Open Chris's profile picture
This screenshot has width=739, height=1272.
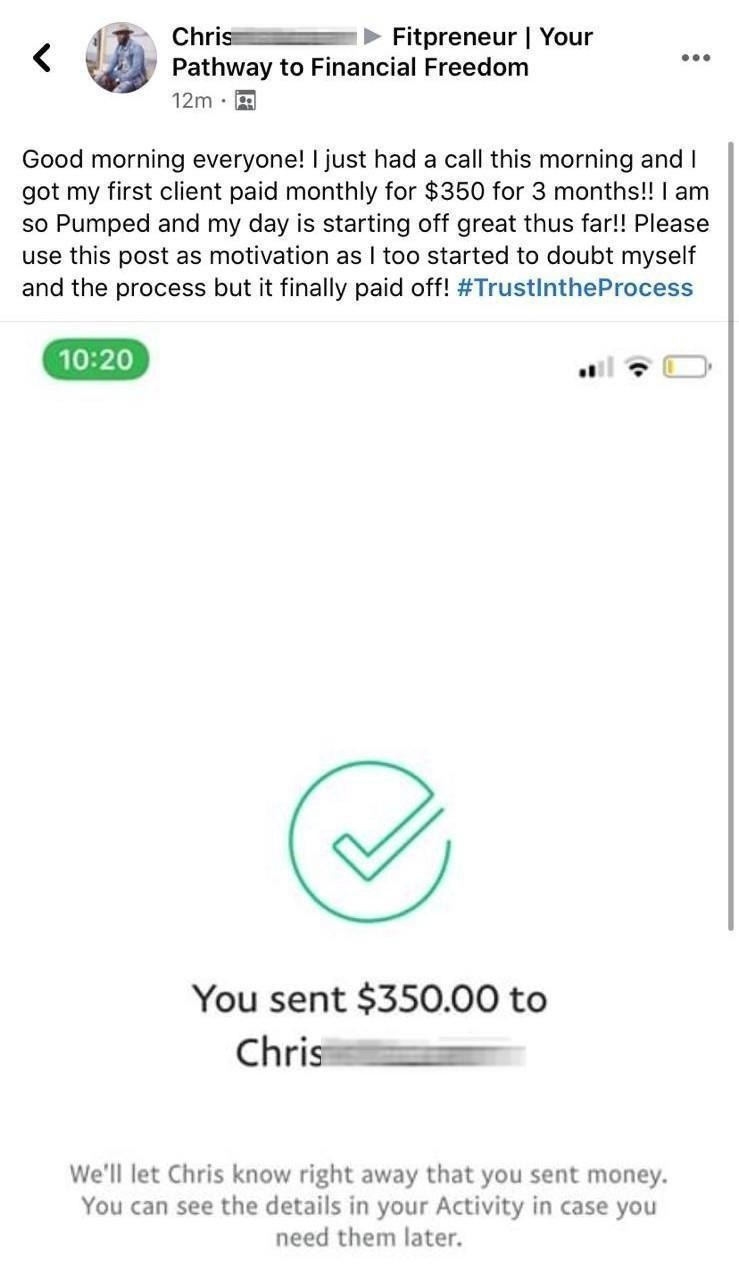(x=121, y=58)
